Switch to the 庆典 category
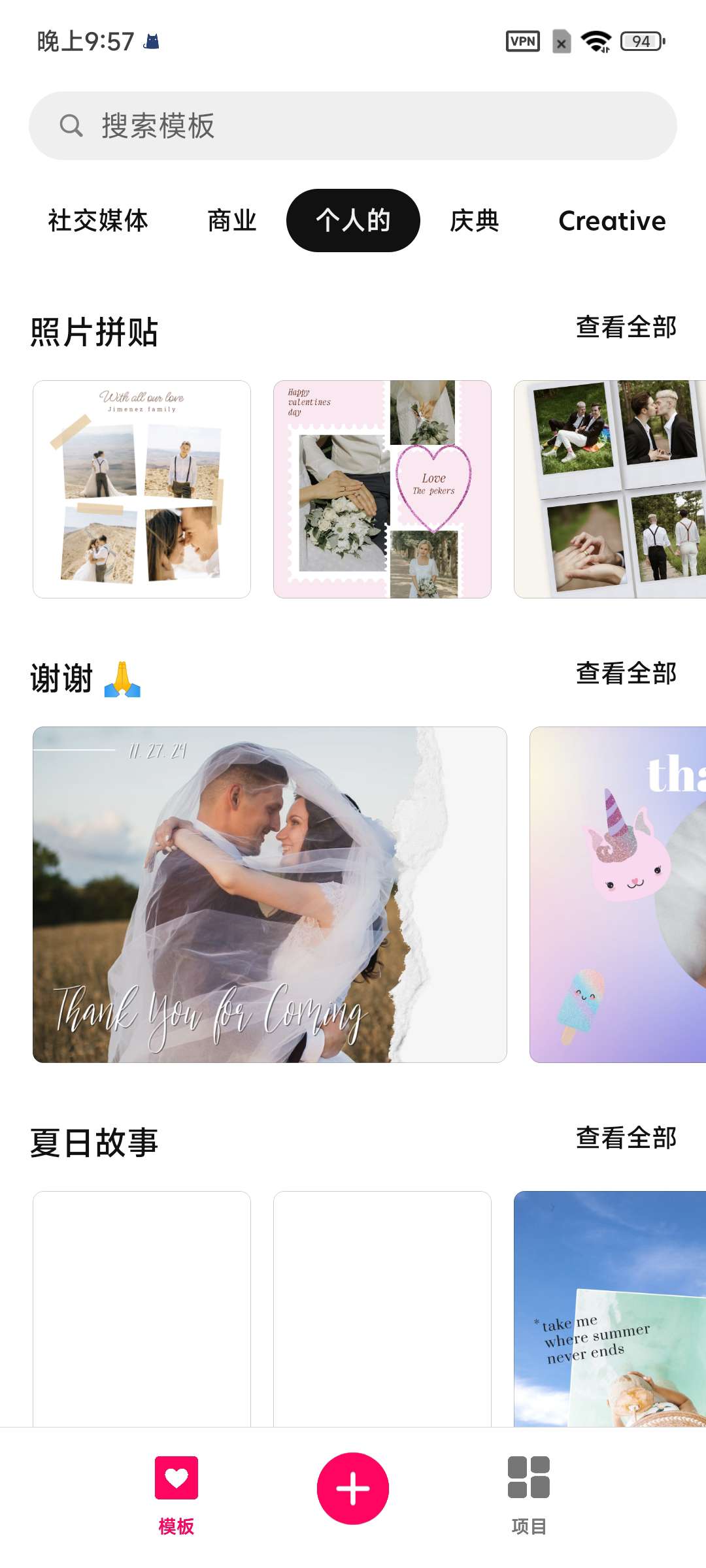The height and width of the screenshot is (1568, 706). point(474,221)
